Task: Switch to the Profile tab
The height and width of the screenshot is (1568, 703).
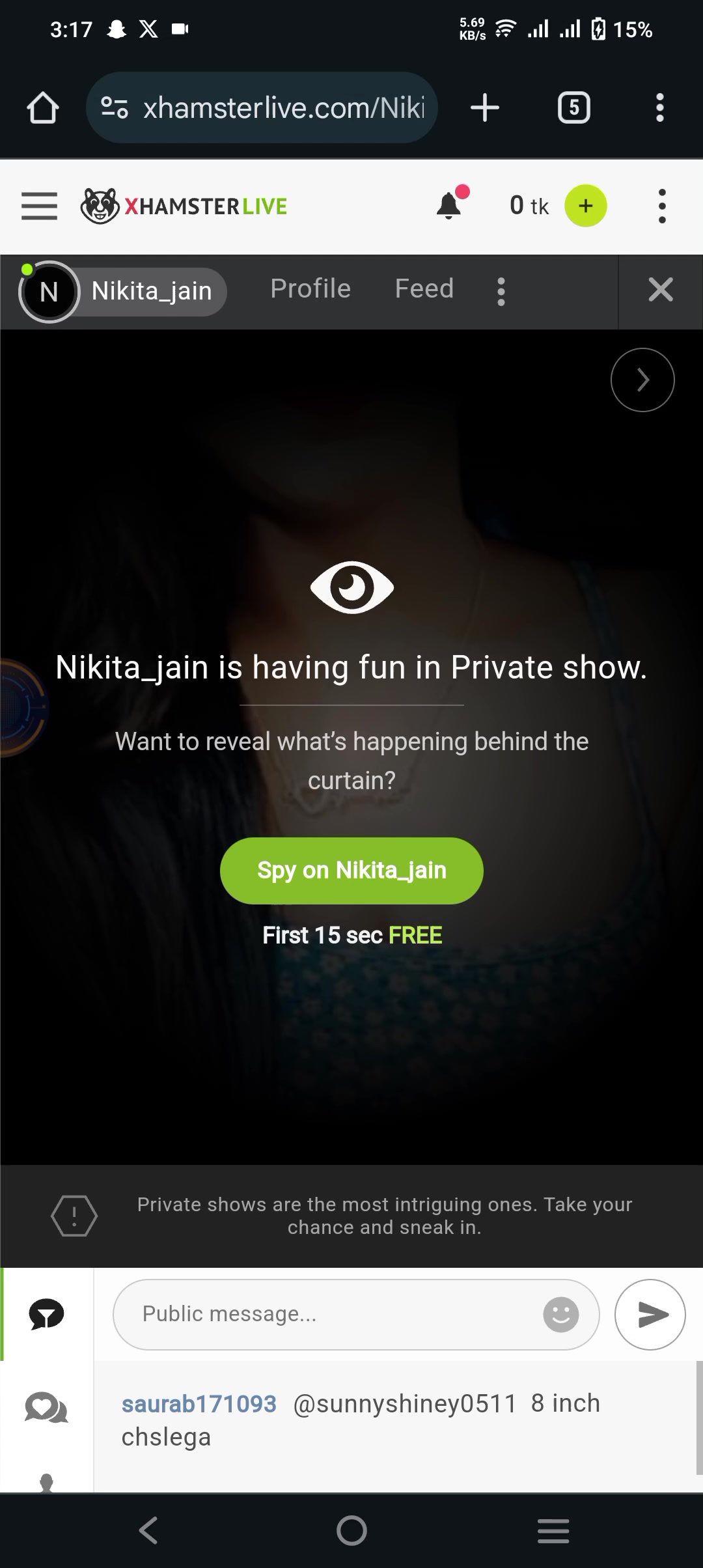Action: coord(310,289)
